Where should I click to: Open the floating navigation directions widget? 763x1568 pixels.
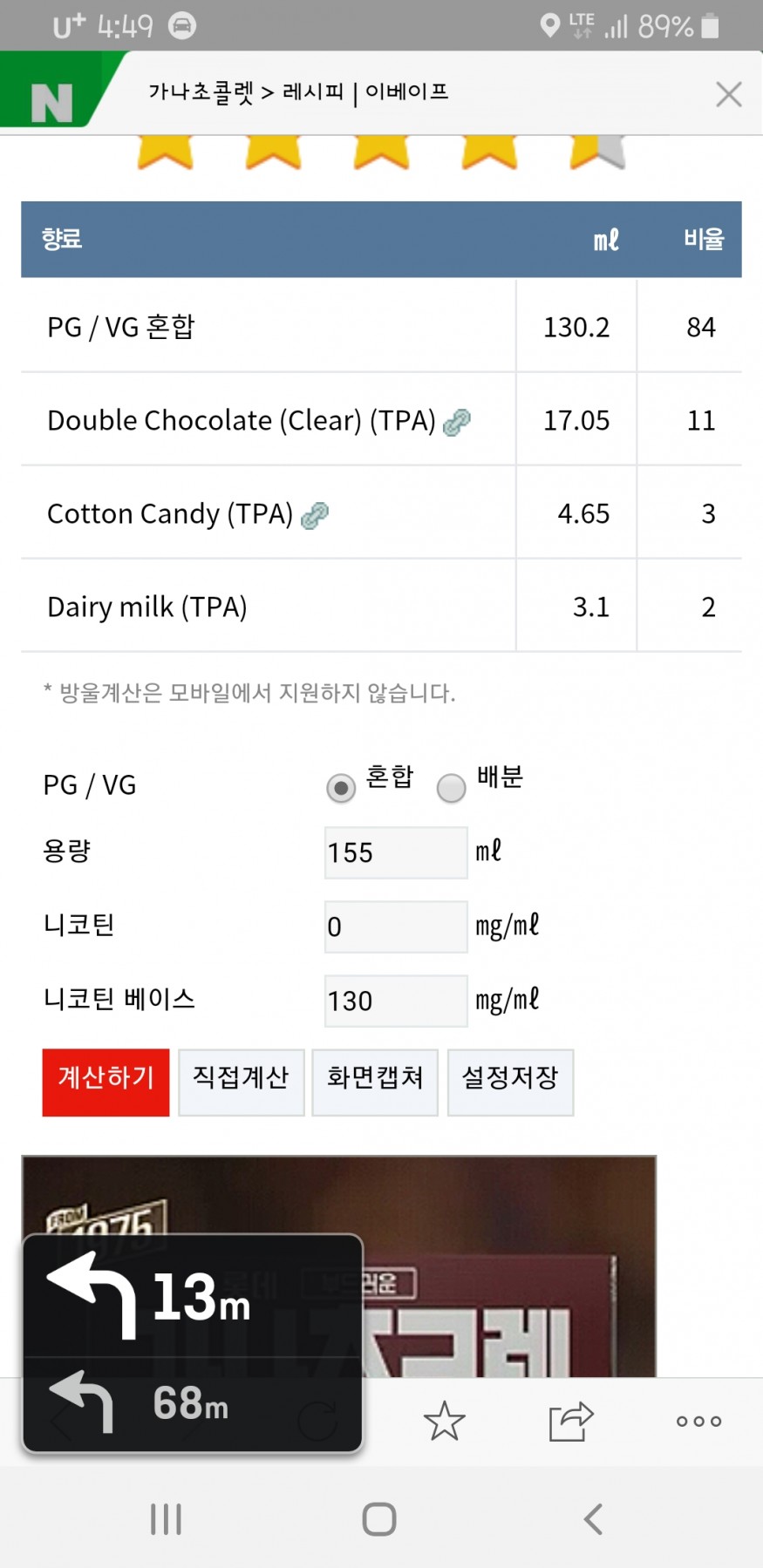coord(192,1343)
